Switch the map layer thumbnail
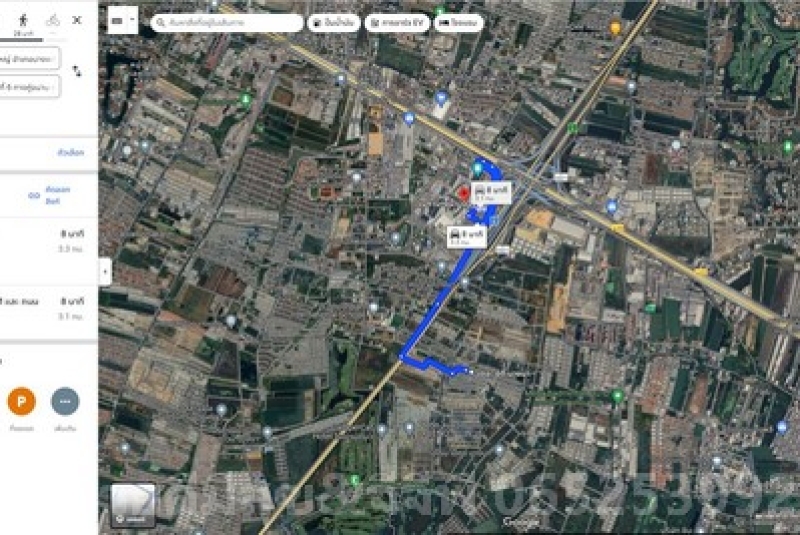Screen dimensions: 800x535 [x=133, y=504]
